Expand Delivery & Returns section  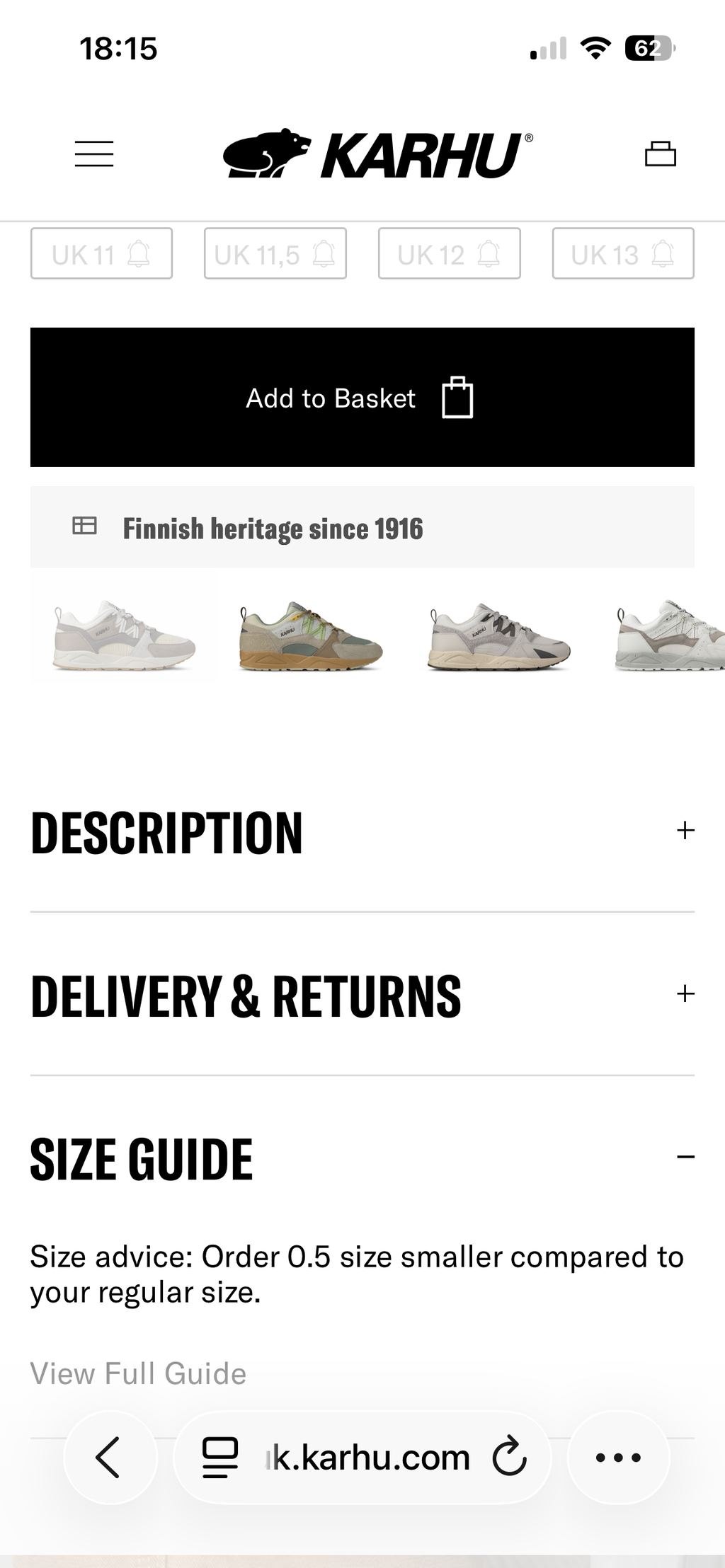[362, 994]
